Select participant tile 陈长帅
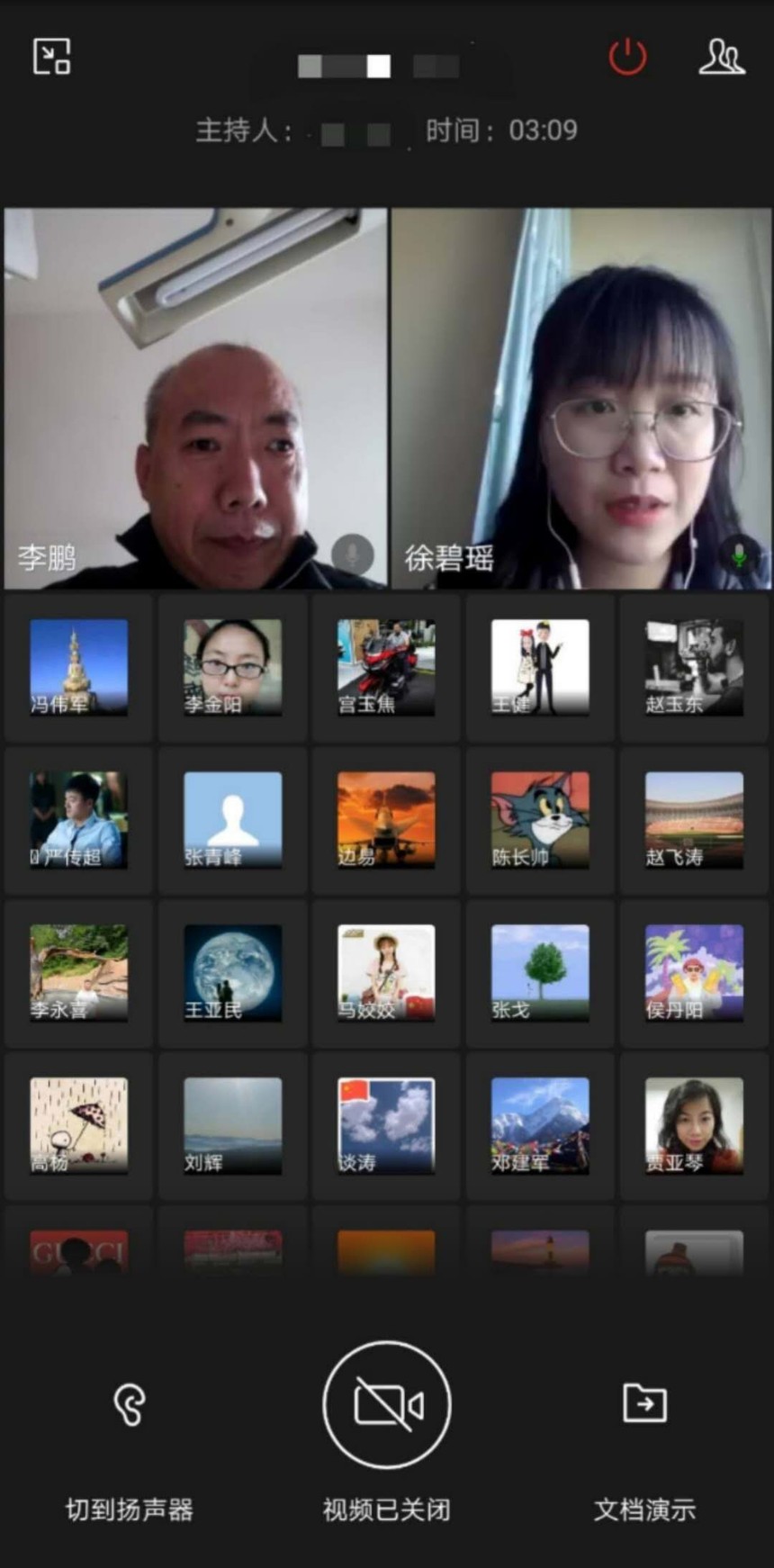 click(540, 820)
